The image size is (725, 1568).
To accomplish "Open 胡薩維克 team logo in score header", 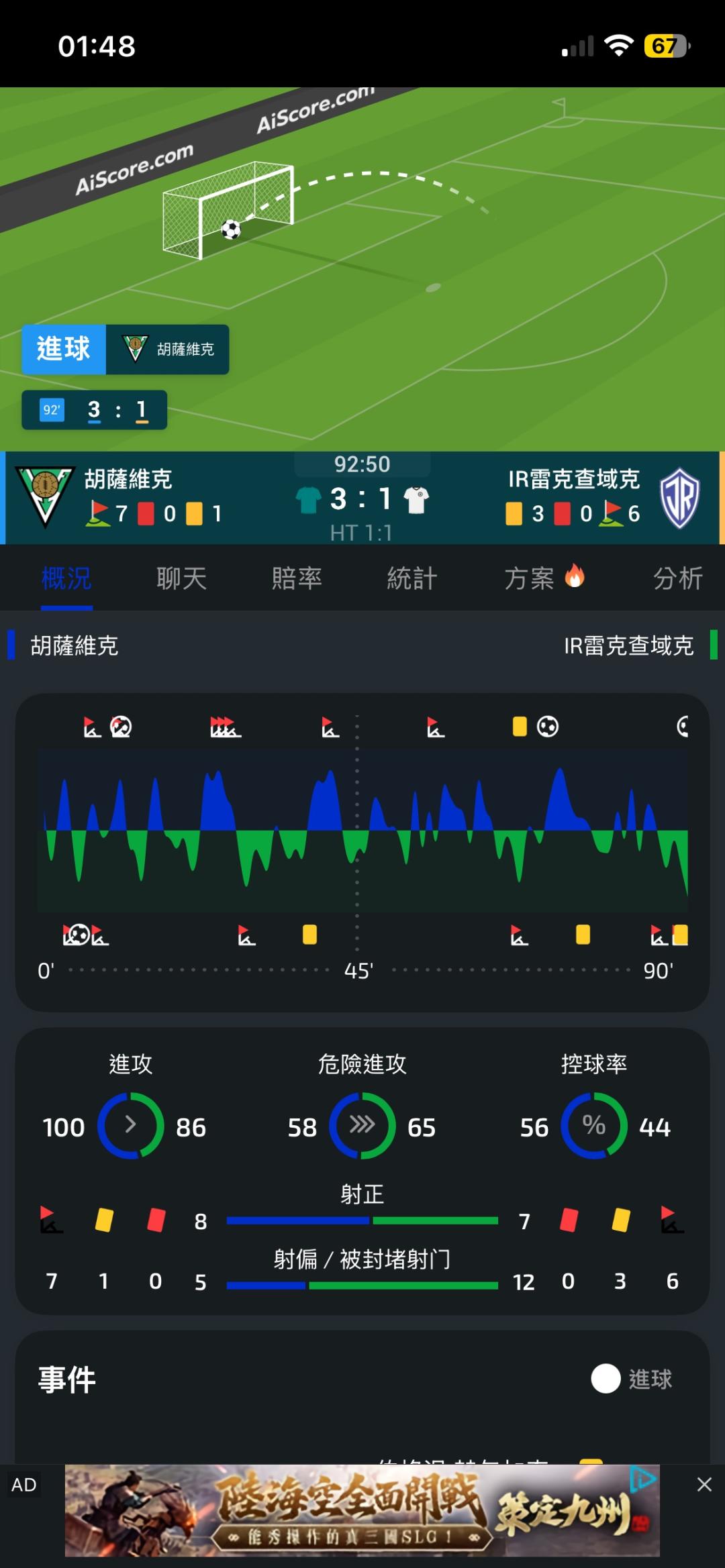I will click(45, 497).
